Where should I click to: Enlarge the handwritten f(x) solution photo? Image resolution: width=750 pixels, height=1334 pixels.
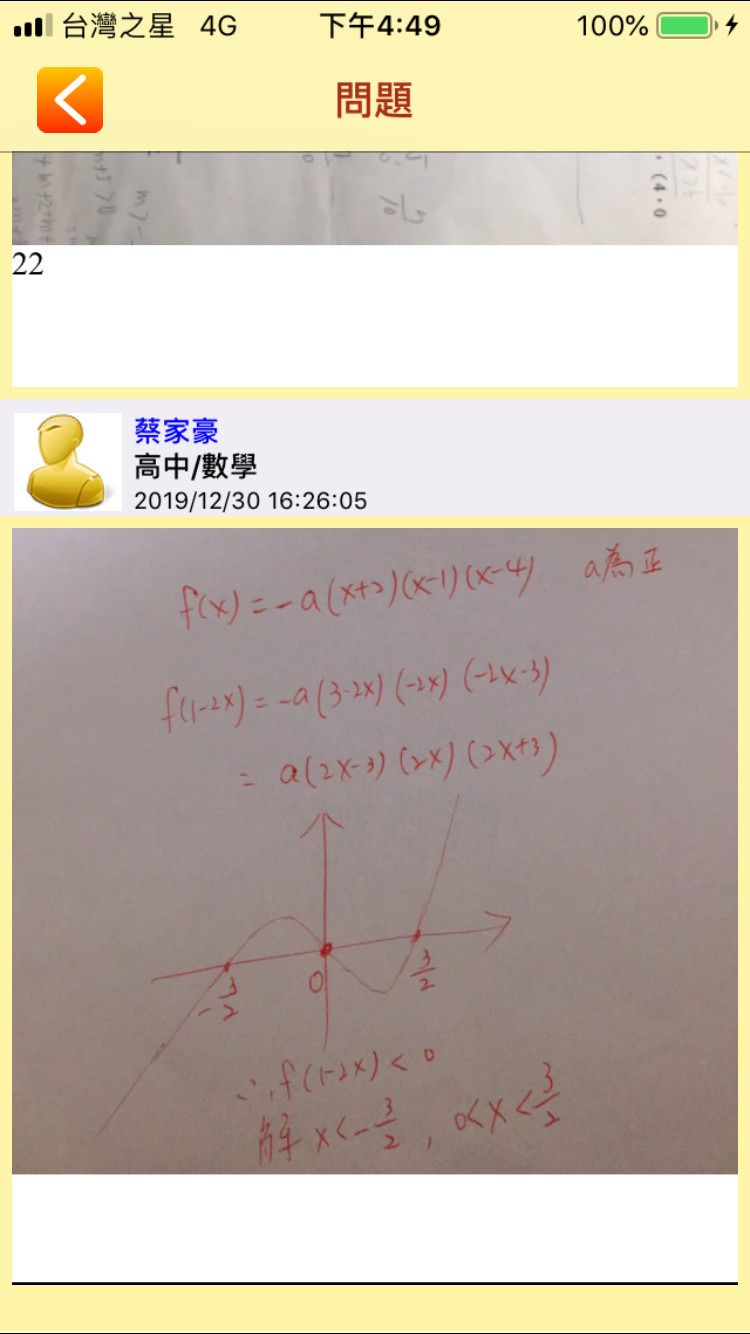375,850
